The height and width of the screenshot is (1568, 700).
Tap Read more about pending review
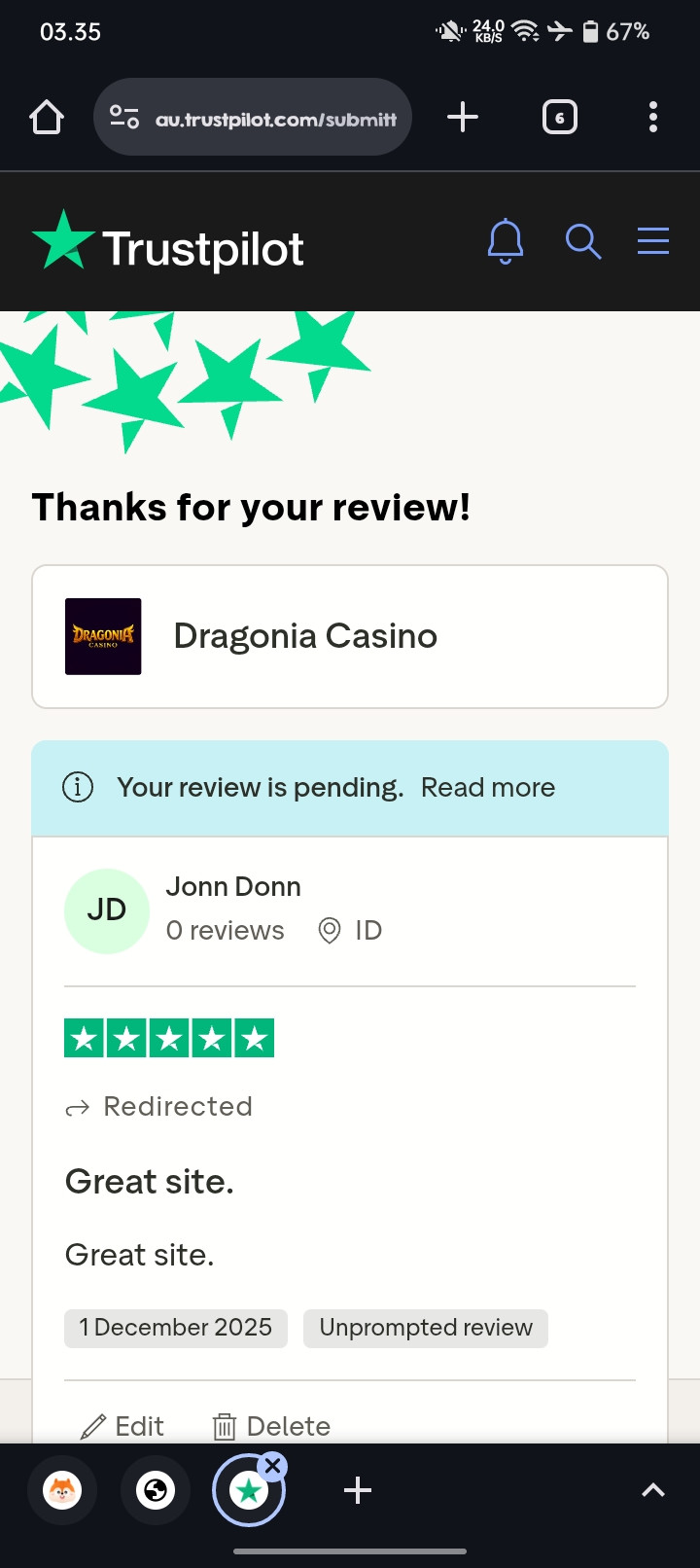(488, 787)
